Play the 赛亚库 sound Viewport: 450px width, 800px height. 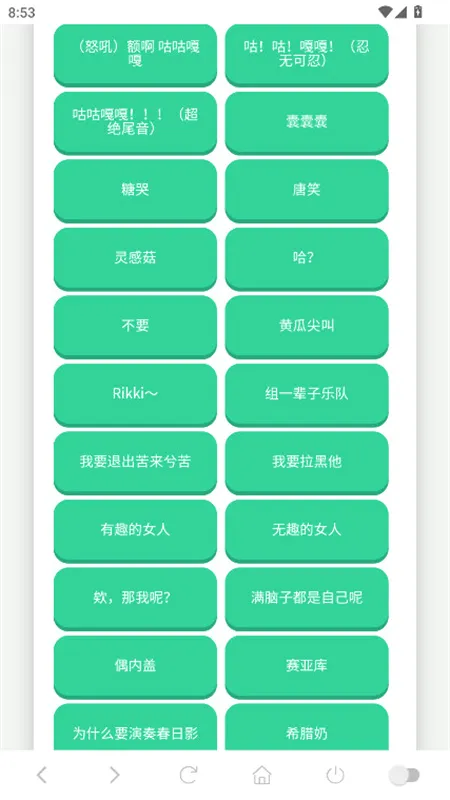[x=307, y=666]
